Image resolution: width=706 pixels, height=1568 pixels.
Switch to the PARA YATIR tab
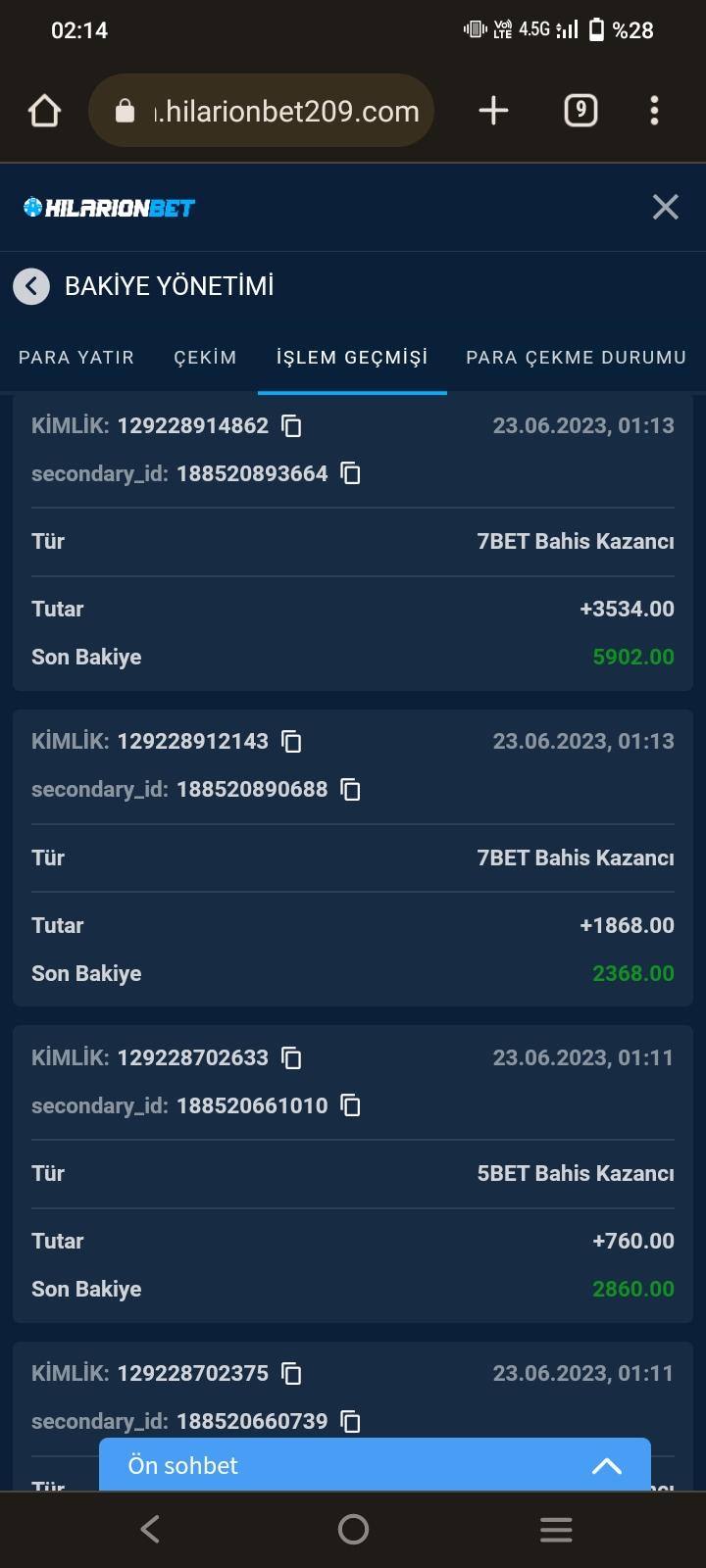[x=76, y=358]
